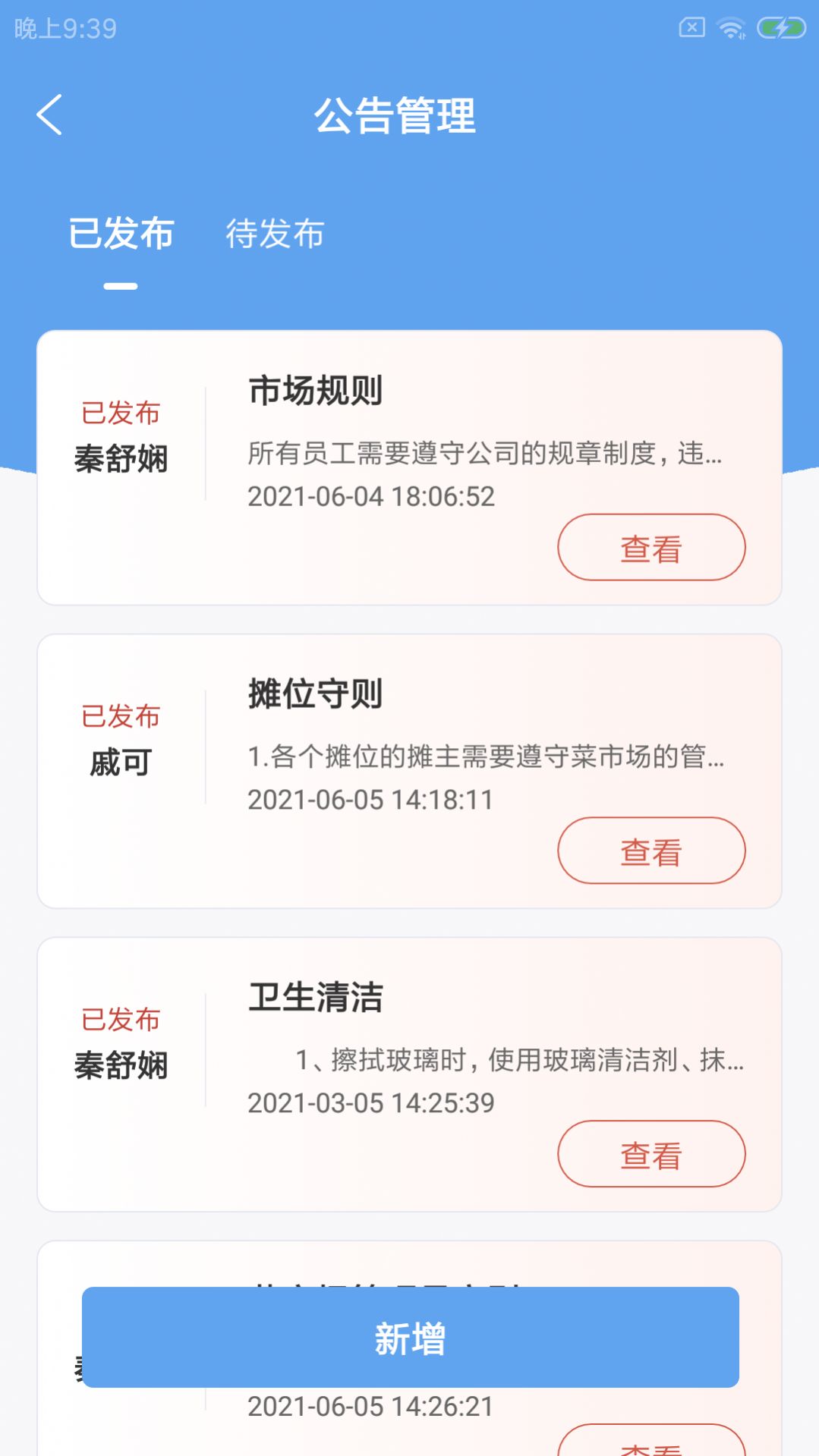Select the 已发布 tab
Screen dimensions: 819x1456
123,234
